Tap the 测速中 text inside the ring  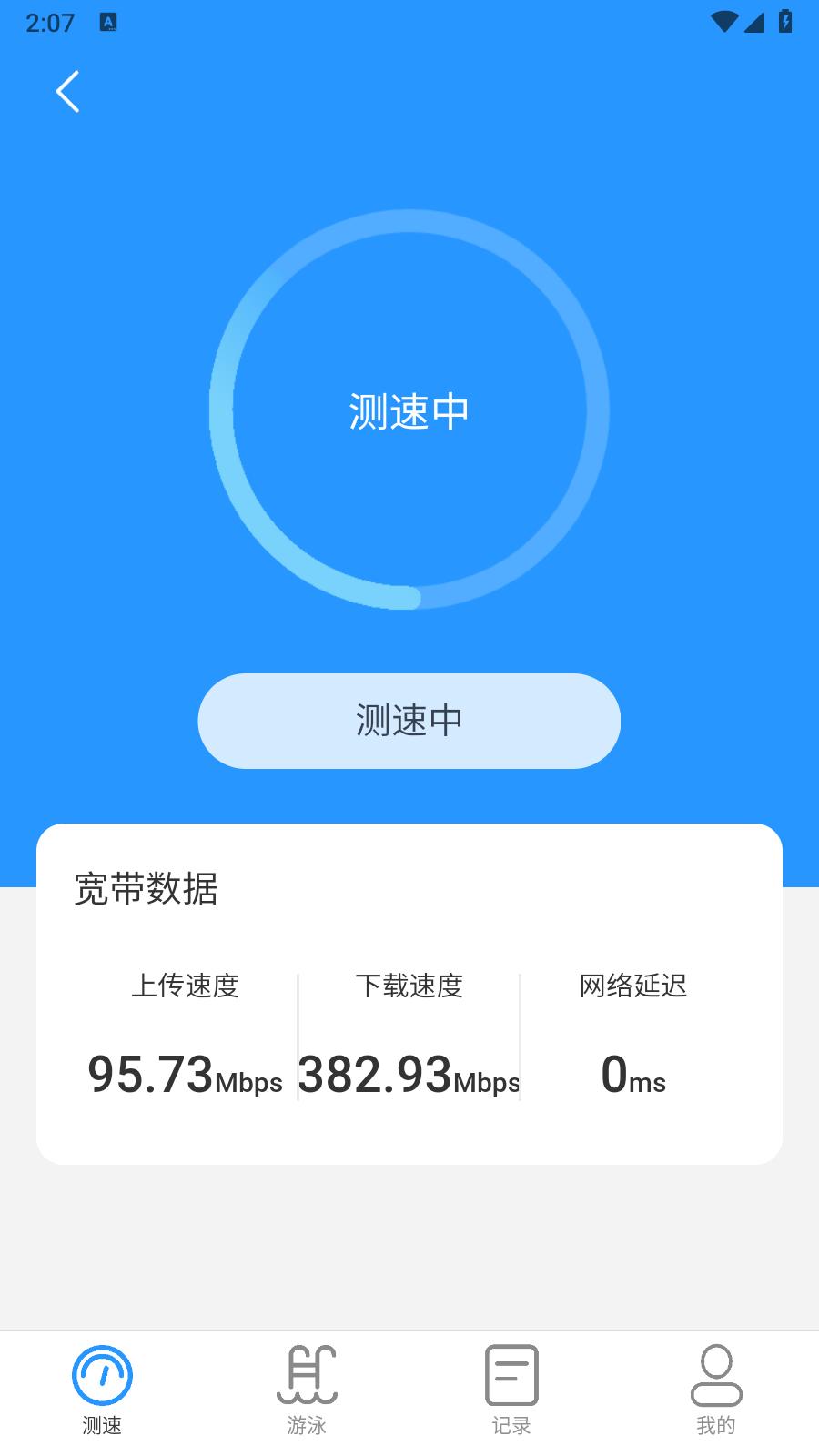[409, 410]
